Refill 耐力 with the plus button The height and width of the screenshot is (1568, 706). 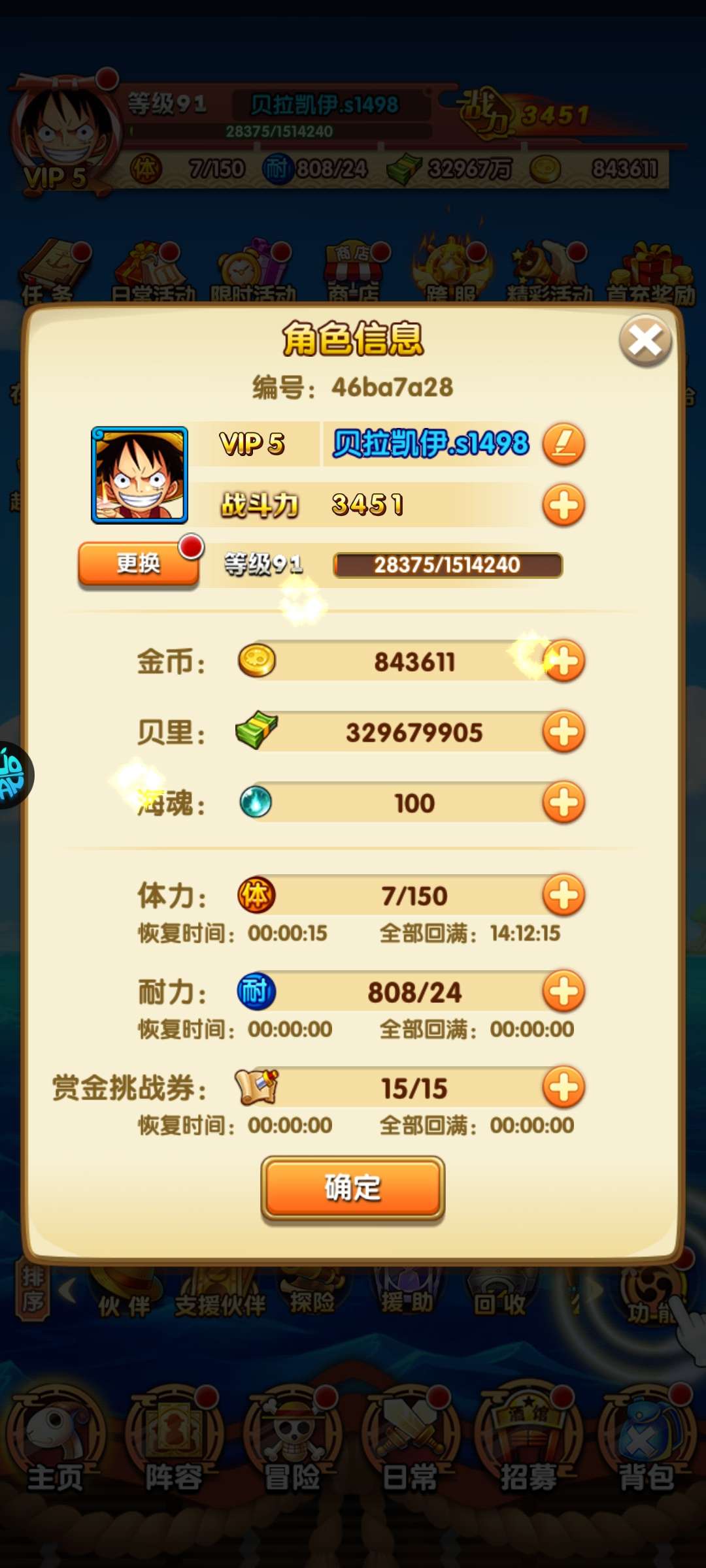563,991
